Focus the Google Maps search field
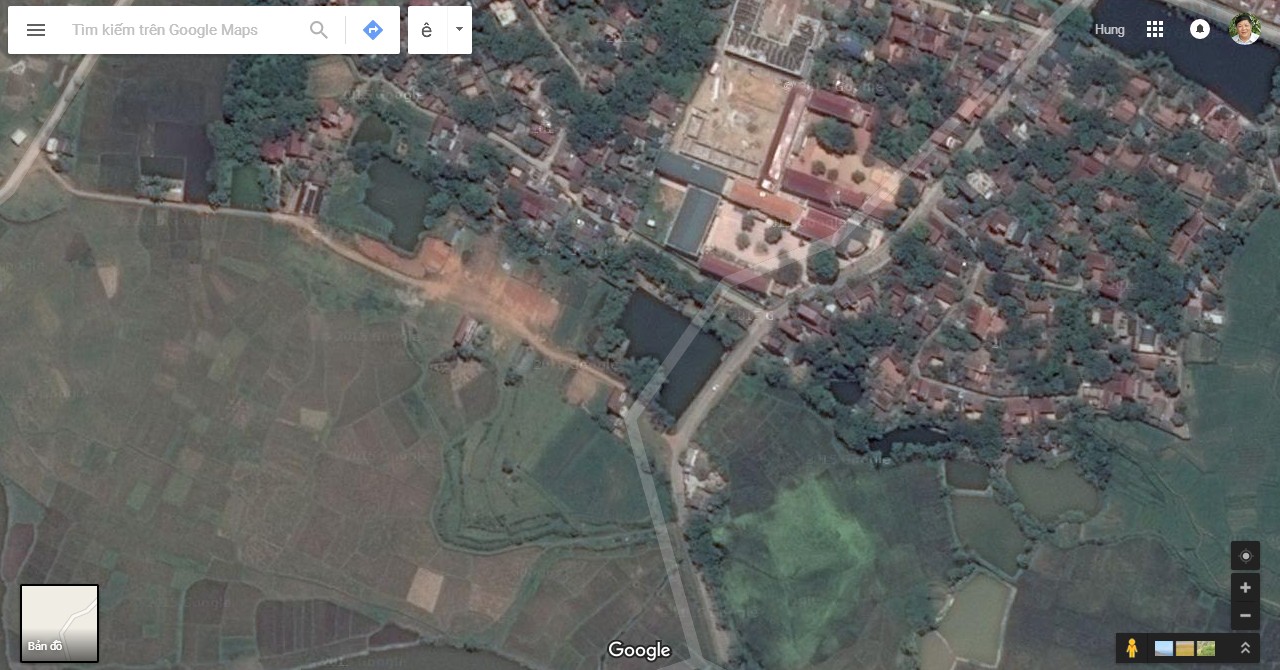The image size is (1280, 670). [180, 30]
